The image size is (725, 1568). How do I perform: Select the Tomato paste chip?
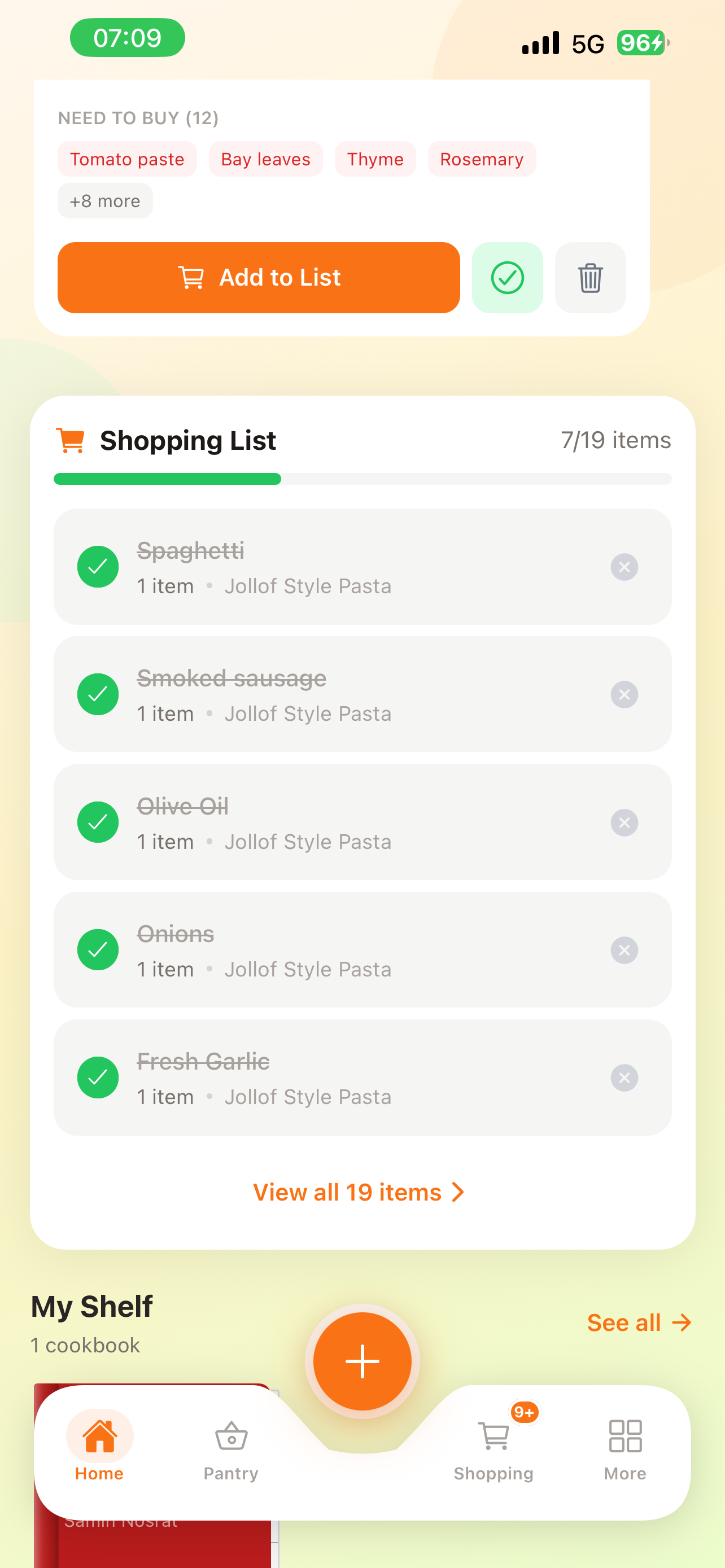(127, 160)
